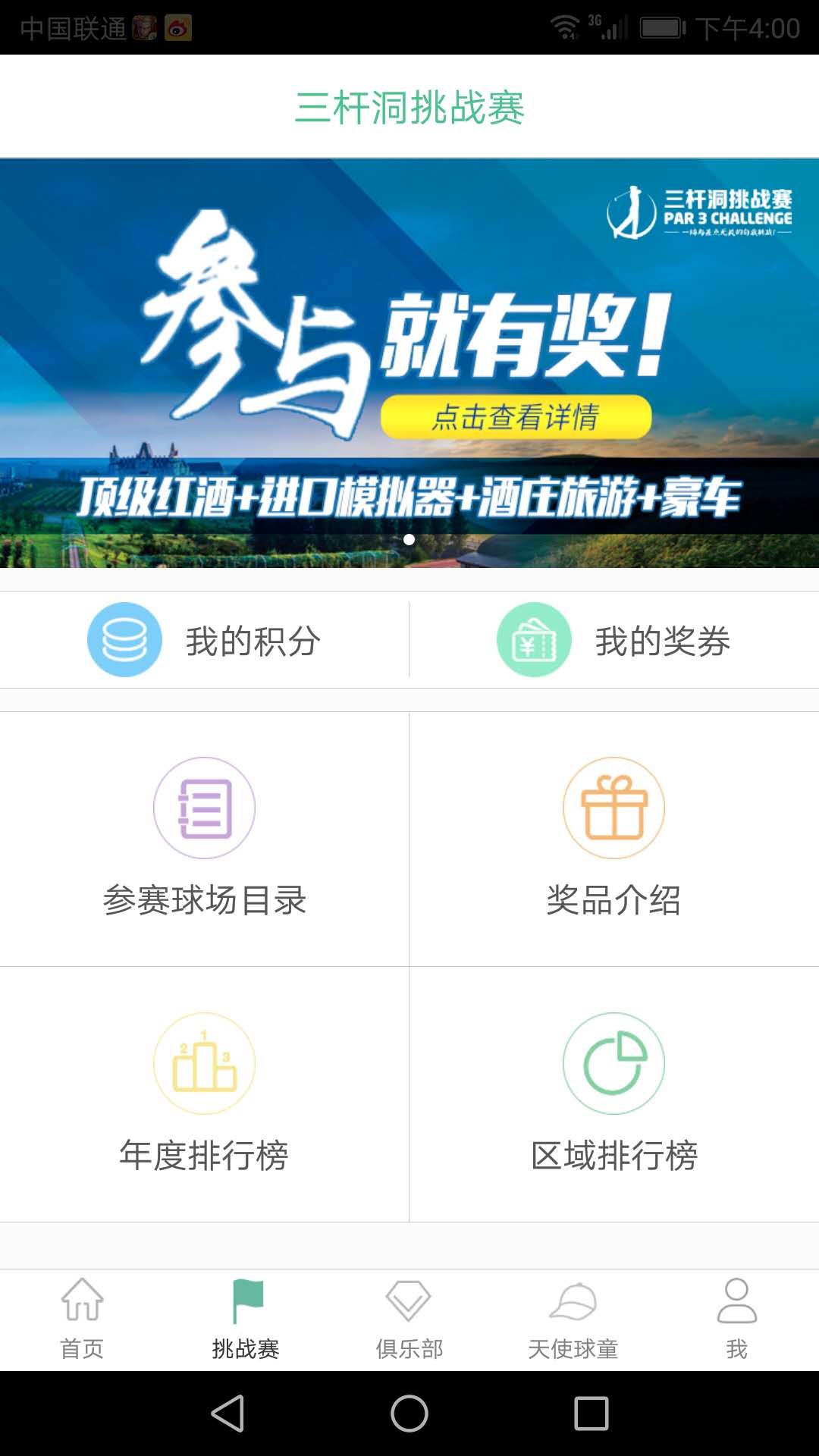Open 年度排行榜 annual ranking
Viewport: 819px width, 1456px height.
point(204,1094)
